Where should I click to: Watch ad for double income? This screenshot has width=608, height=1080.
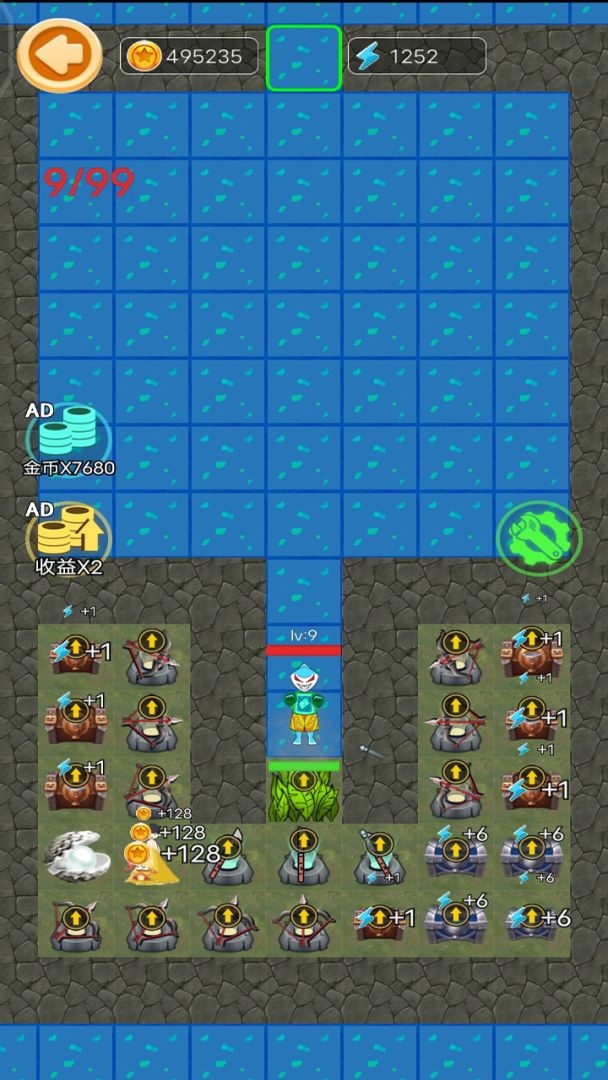point(67,538)
